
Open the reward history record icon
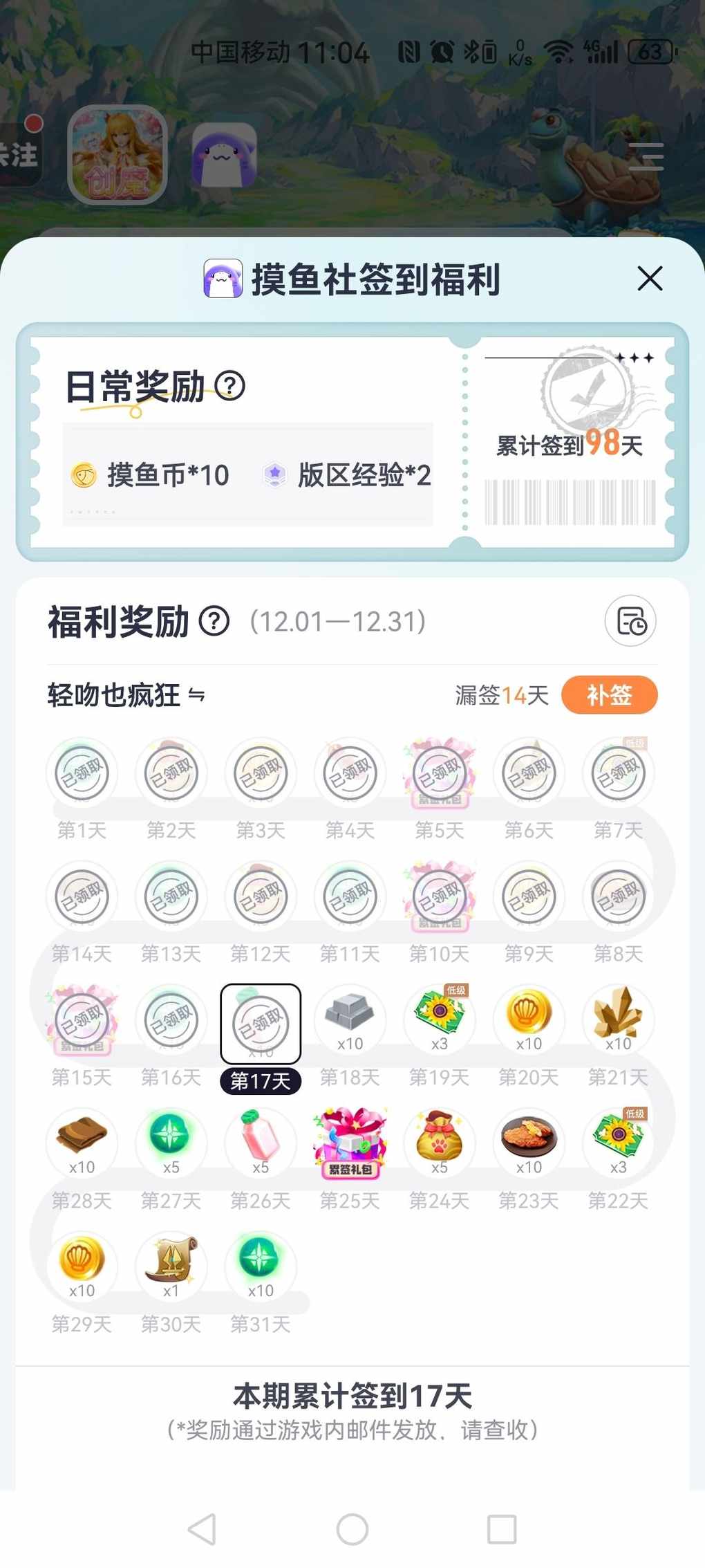tap(630, 621)
